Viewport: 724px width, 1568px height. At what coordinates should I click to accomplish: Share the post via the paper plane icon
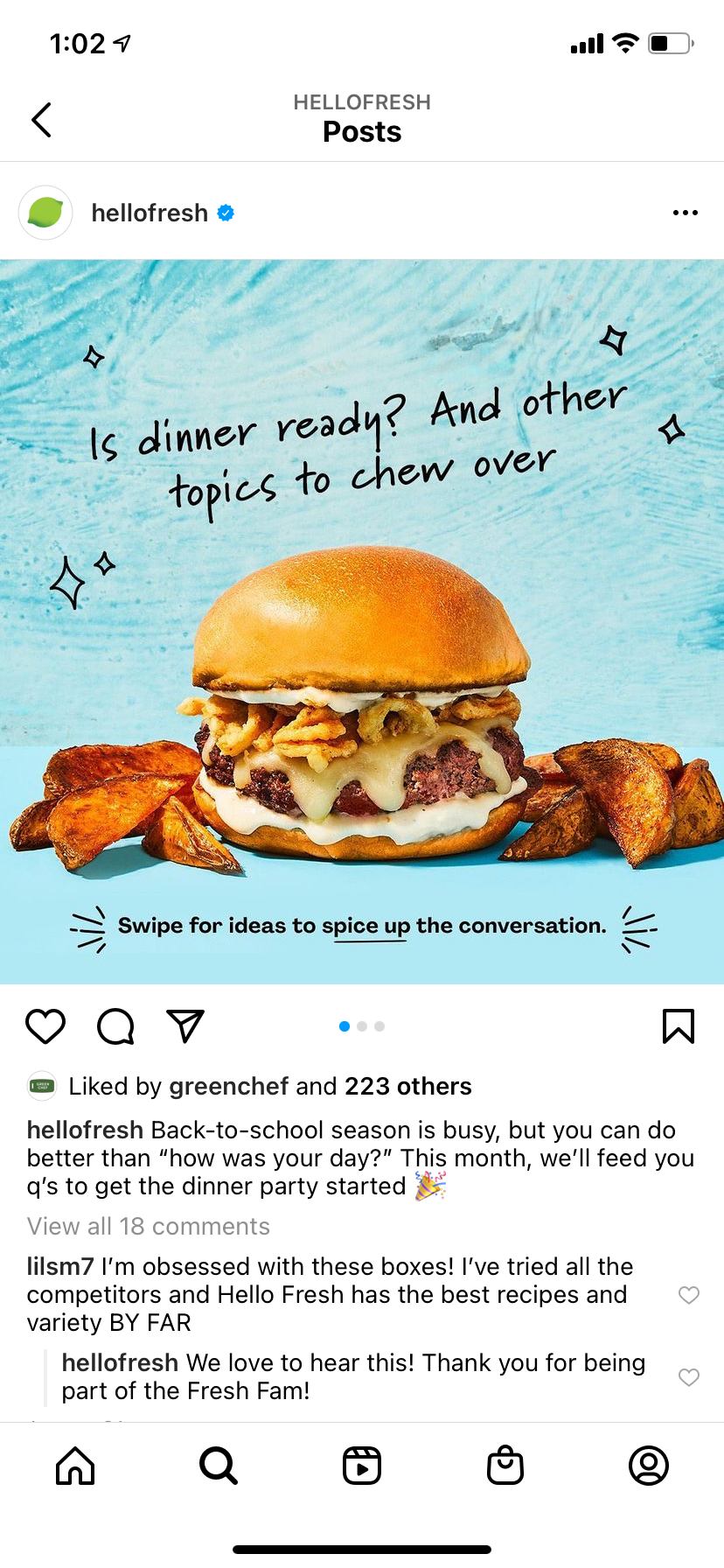tap(185, 1026)
